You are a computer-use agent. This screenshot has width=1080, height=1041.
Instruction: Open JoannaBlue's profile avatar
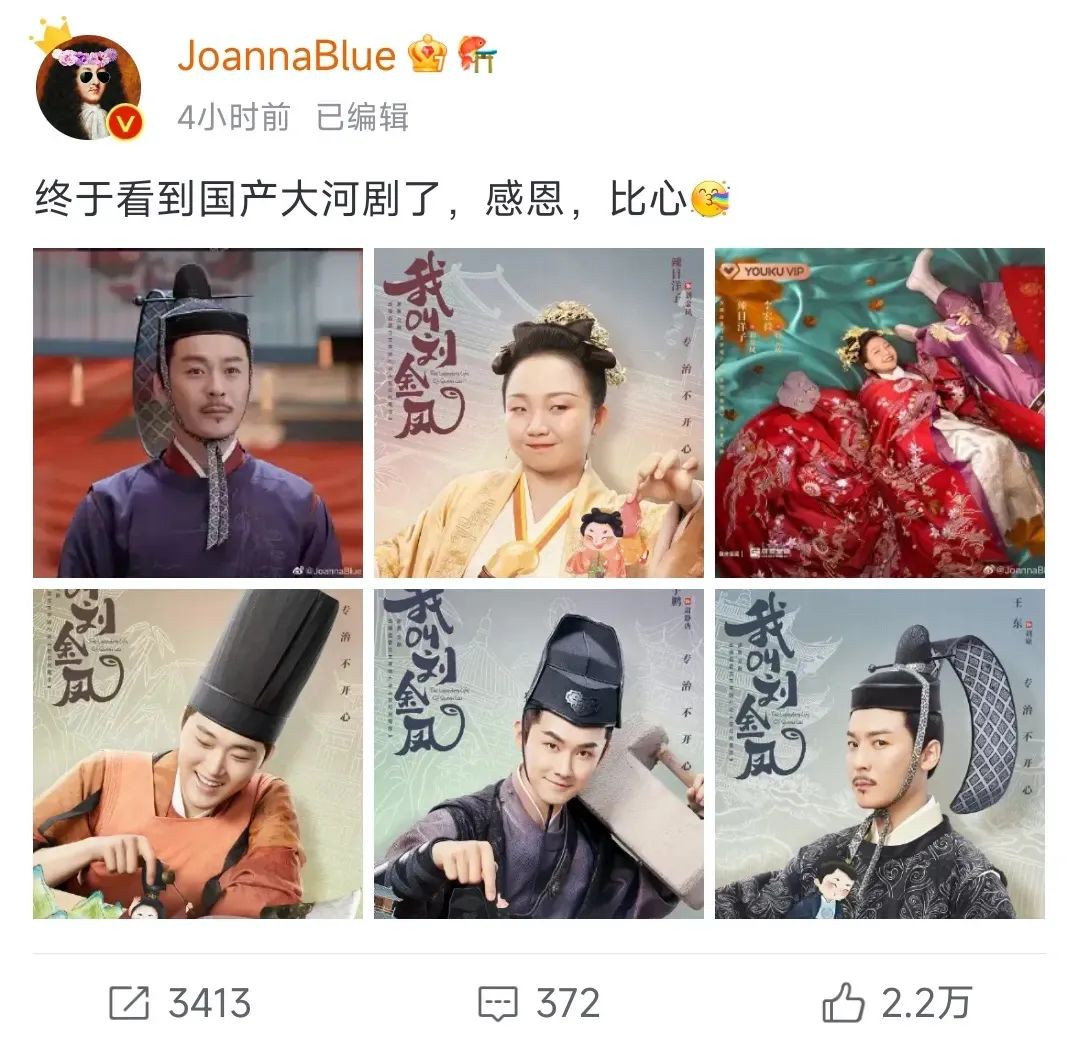88,88
